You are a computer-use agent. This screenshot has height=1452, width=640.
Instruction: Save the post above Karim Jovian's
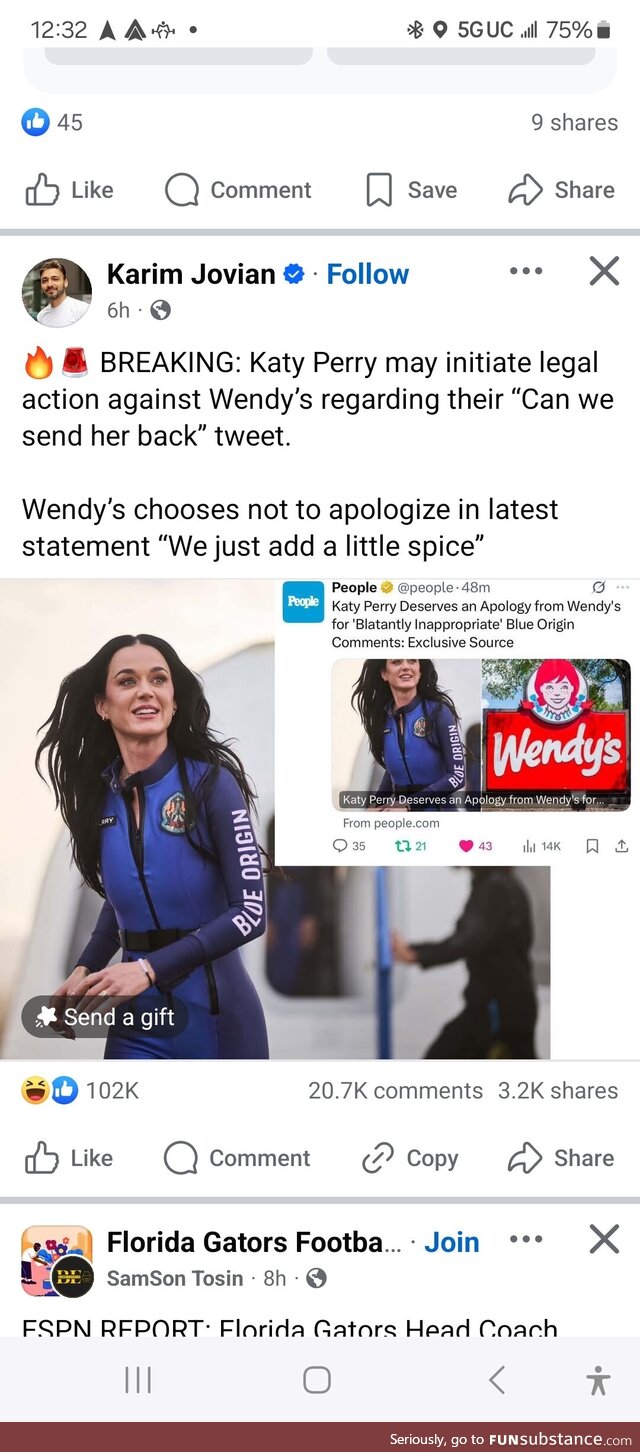[x=411, y=190]
